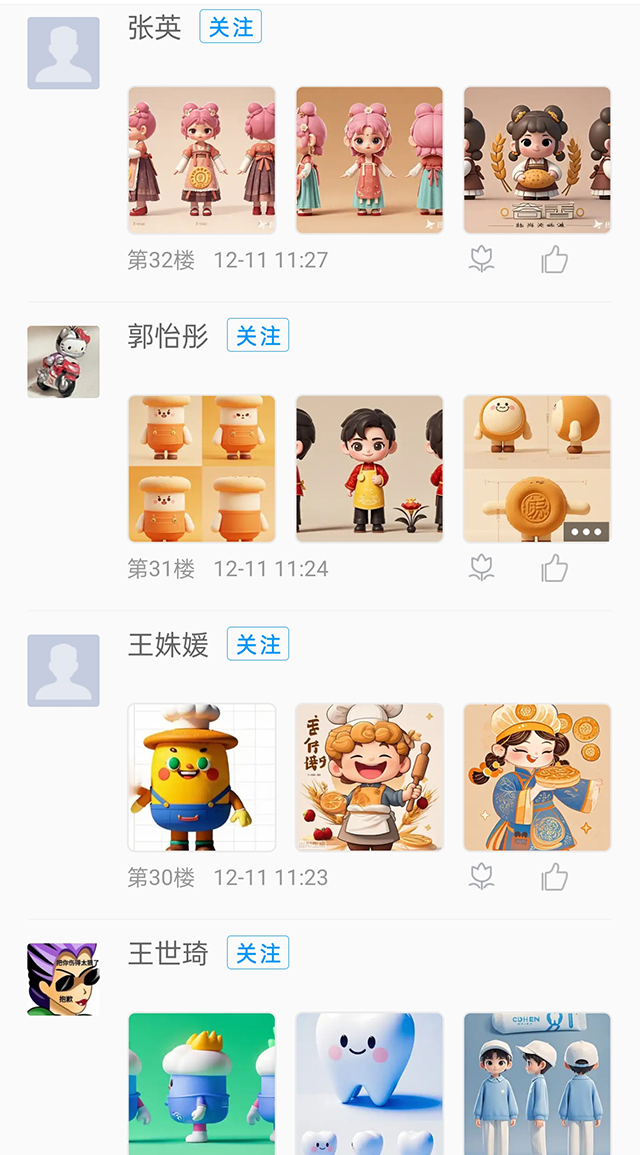Open 郭怡彤's profile avatar

point(63,362)
